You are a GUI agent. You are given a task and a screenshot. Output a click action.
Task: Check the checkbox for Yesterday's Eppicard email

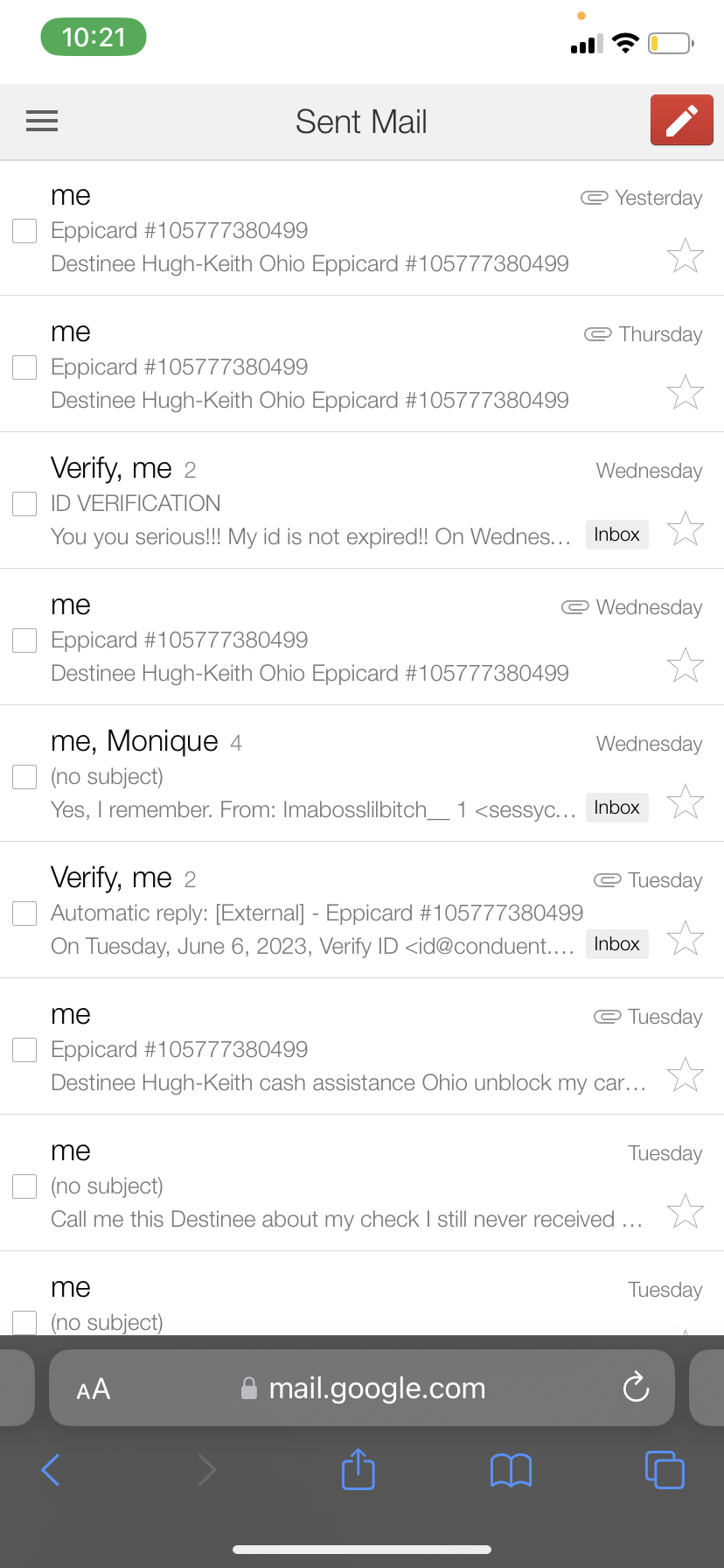24,231
